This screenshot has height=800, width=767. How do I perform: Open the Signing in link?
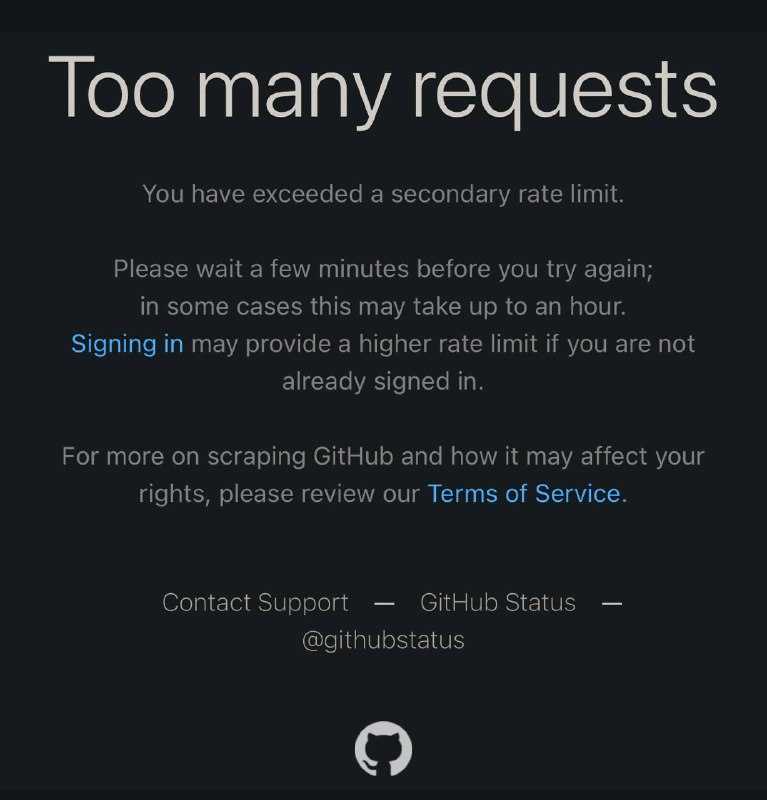pyautogui.click(x=127, y=344)
